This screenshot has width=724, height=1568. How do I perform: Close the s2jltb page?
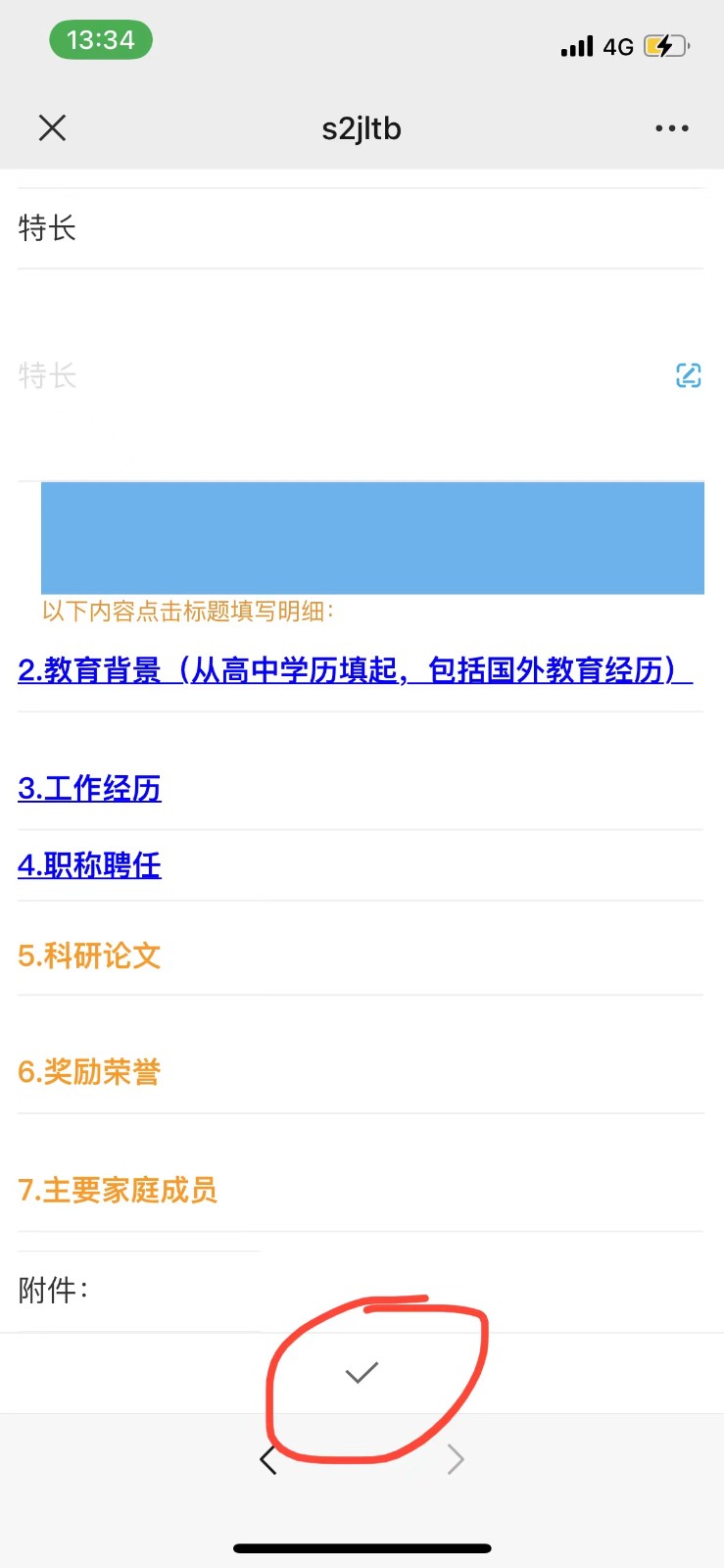(52, 127)
